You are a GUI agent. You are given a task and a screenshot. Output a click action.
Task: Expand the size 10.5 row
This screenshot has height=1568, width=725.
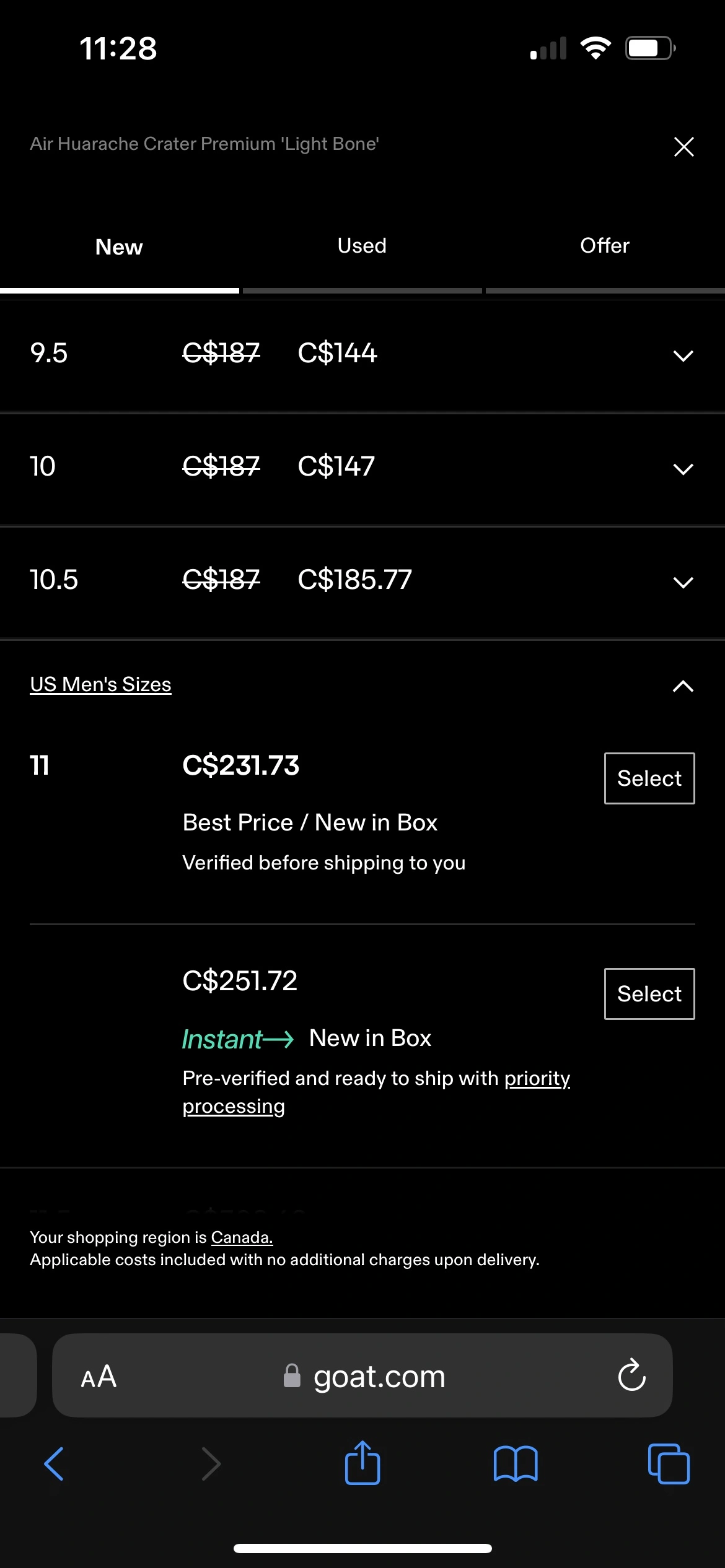(x=683, y=582)
